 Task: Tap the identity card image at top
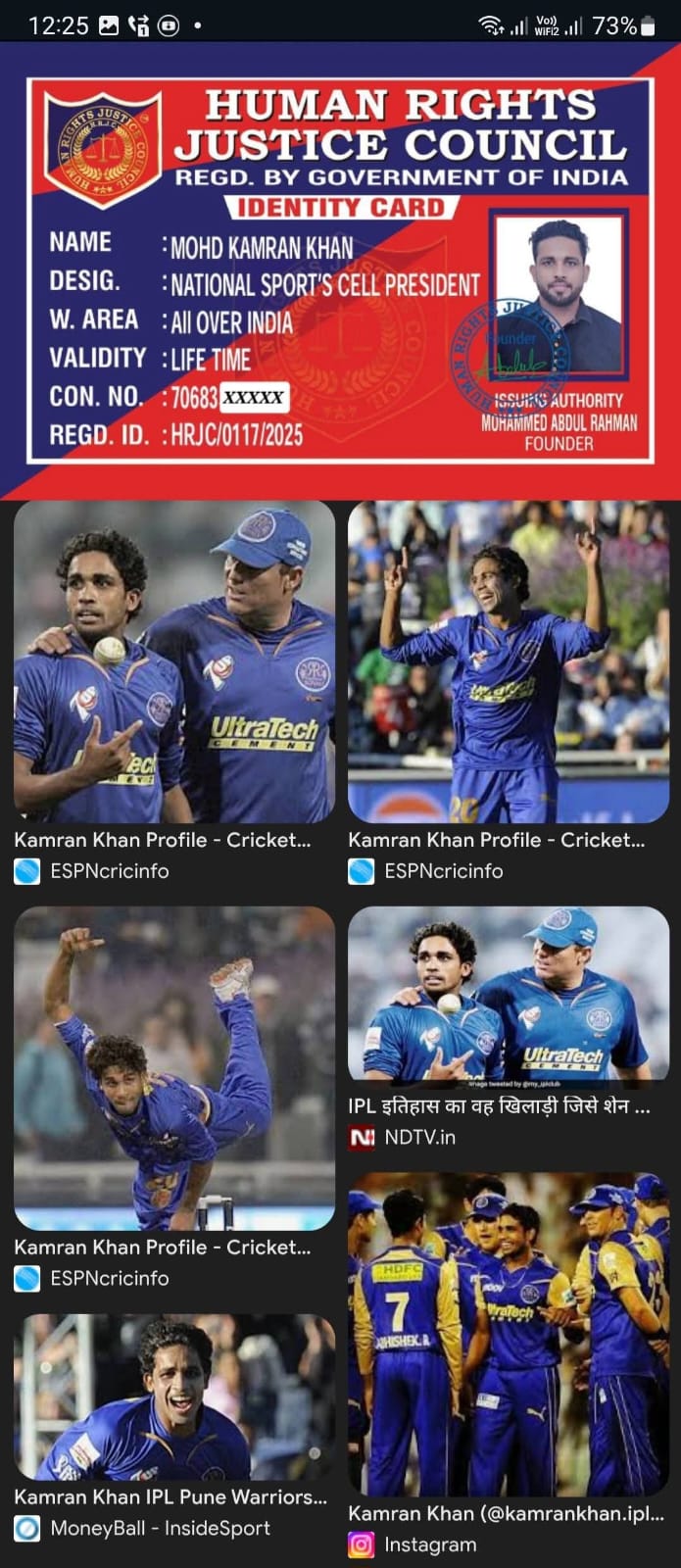(x=340, y=269)
